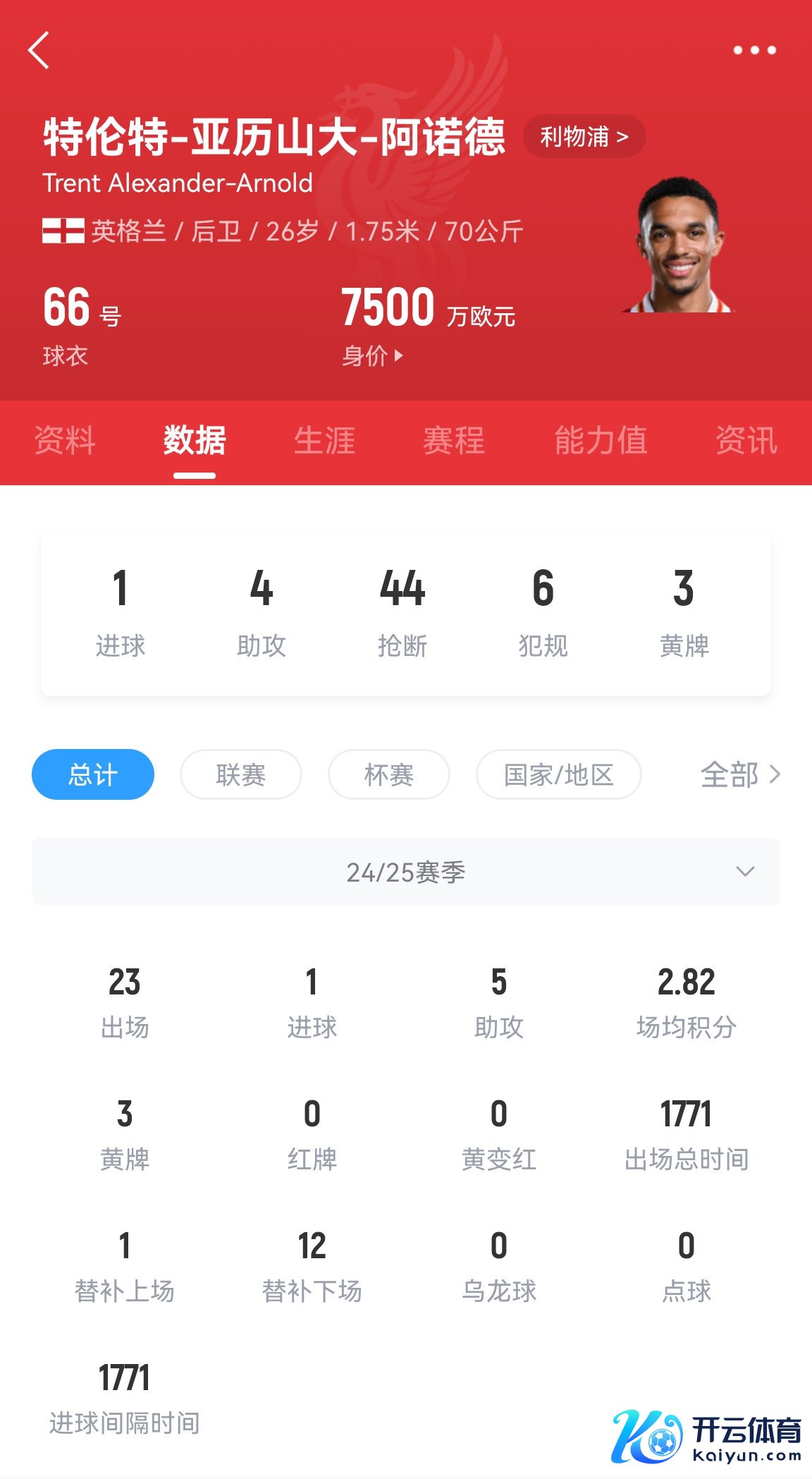Open the 利物浦 club page
The width and height of the screenshot is (812, 1479).
pos(584,136)
